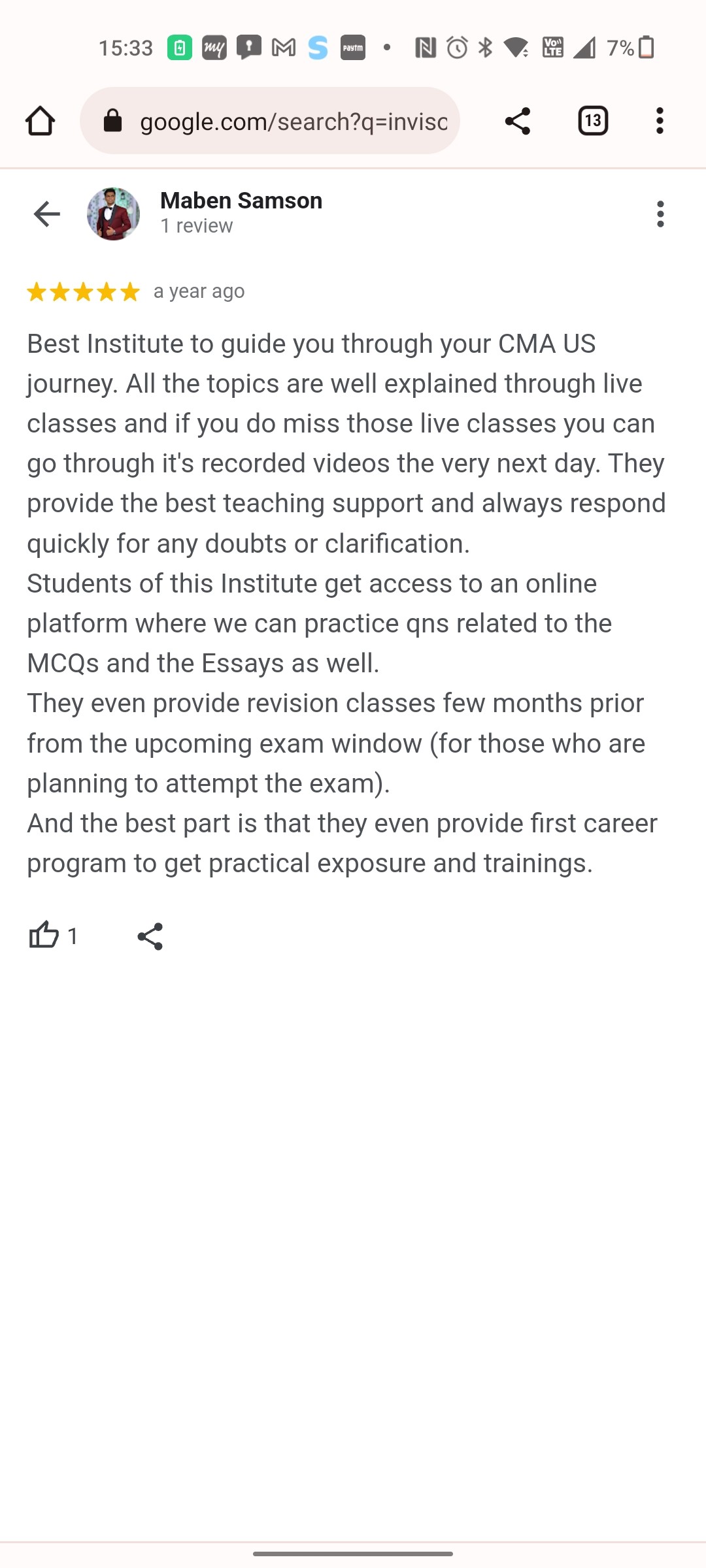The width and height of the screenshot is (706, 1568).
Task: Tap the browser home button
Action: coord(40,121)
